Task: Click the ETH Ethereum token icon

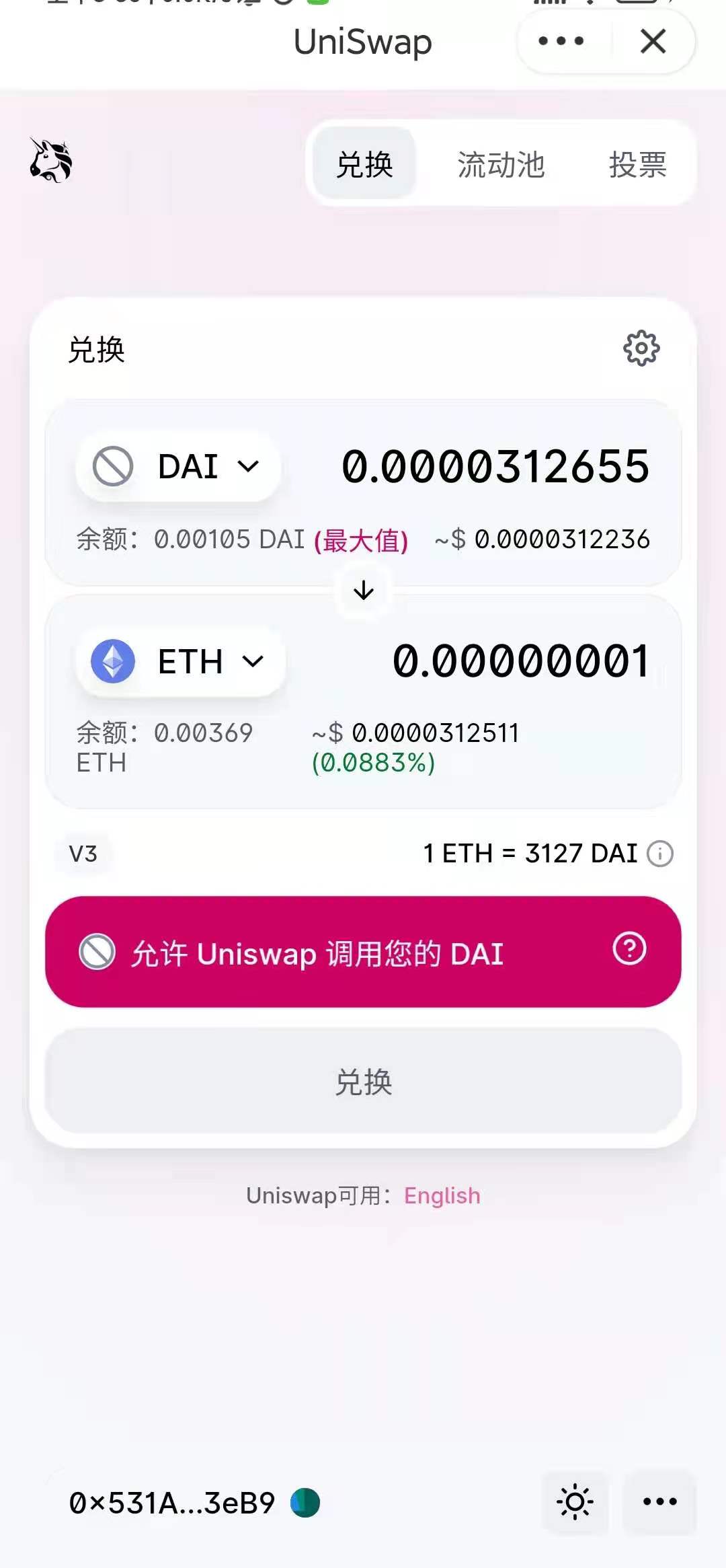Action: click(113, 661)
